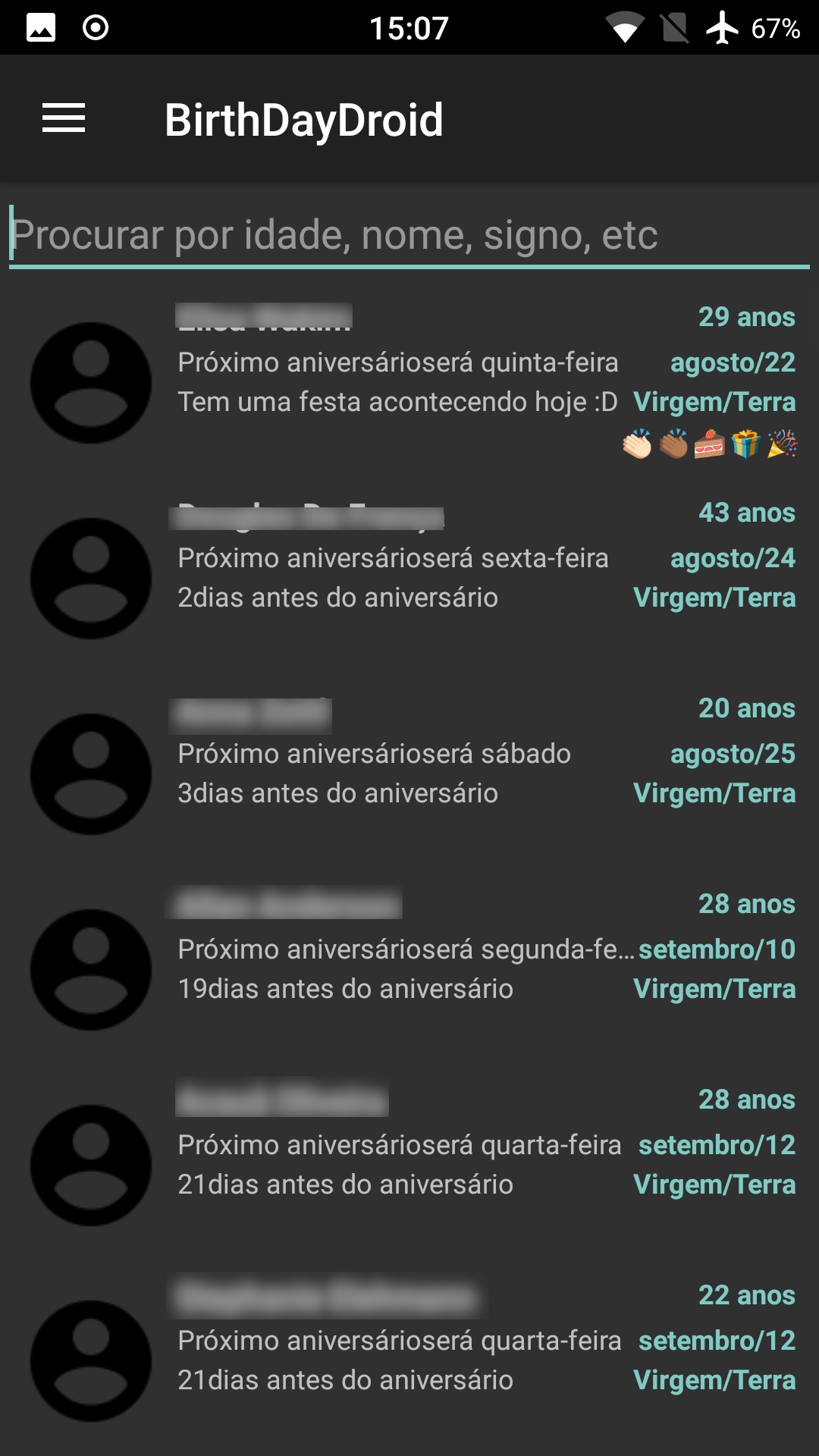View the contact with birthday setembro/10
This screenshot has height=1456, width=819.
409,968
